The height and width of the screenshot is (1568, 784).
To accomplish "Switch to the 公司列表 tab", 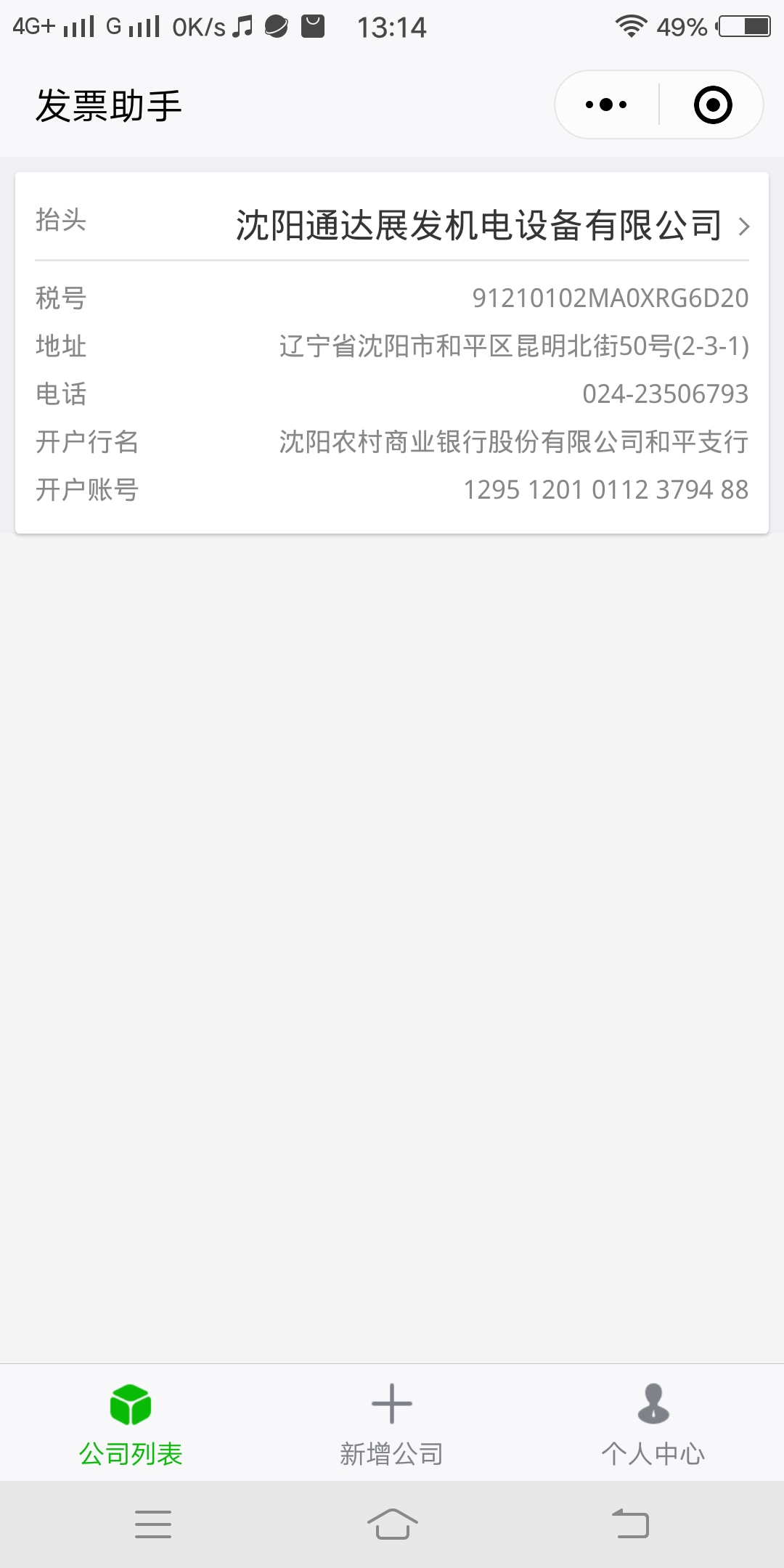I will click(131, 1424).
